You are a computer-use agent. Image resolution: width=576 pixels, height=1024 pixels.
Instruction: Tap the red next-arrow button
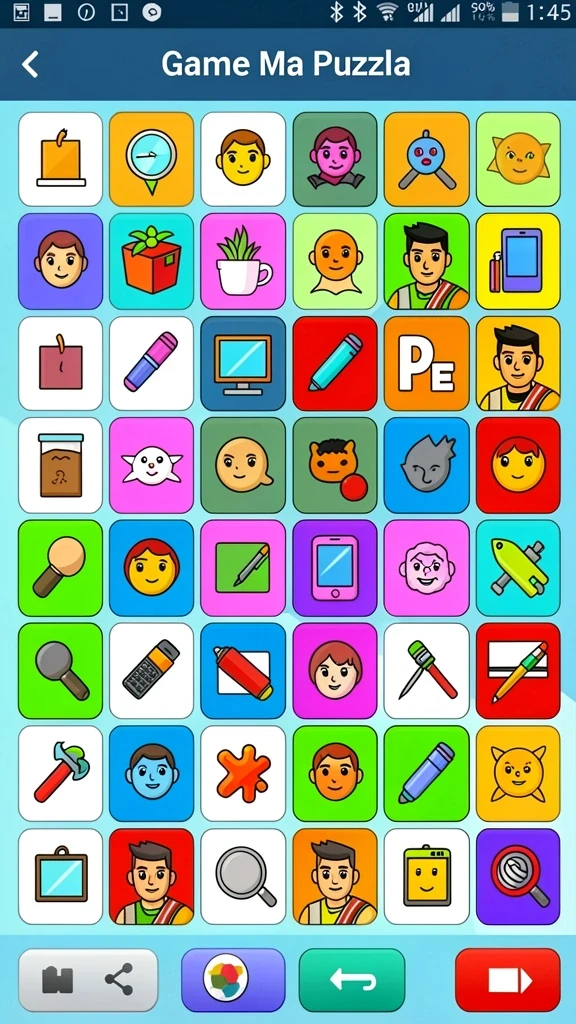508,980
